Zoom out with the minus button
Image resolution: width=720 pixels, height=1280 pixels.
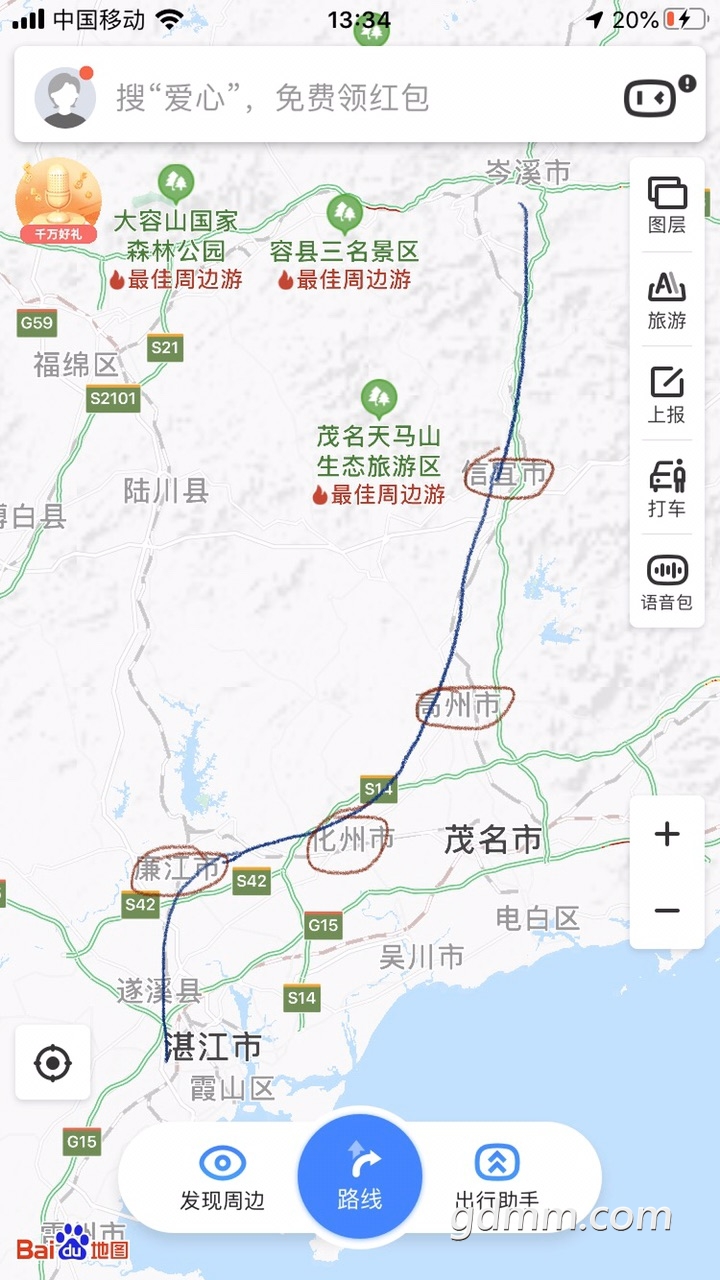click(x=667, y=911)
